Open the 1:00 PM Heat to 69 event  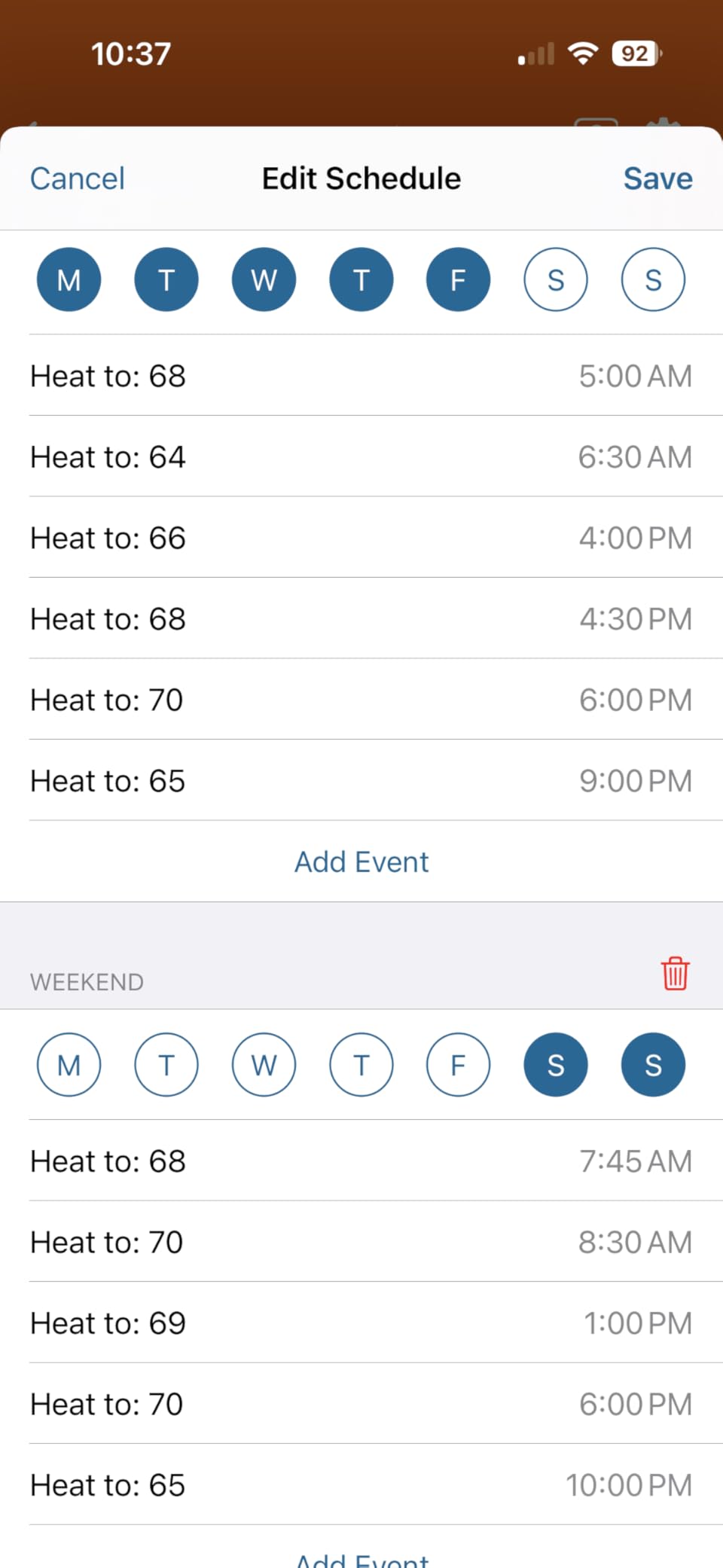[x=361, y=1322]
